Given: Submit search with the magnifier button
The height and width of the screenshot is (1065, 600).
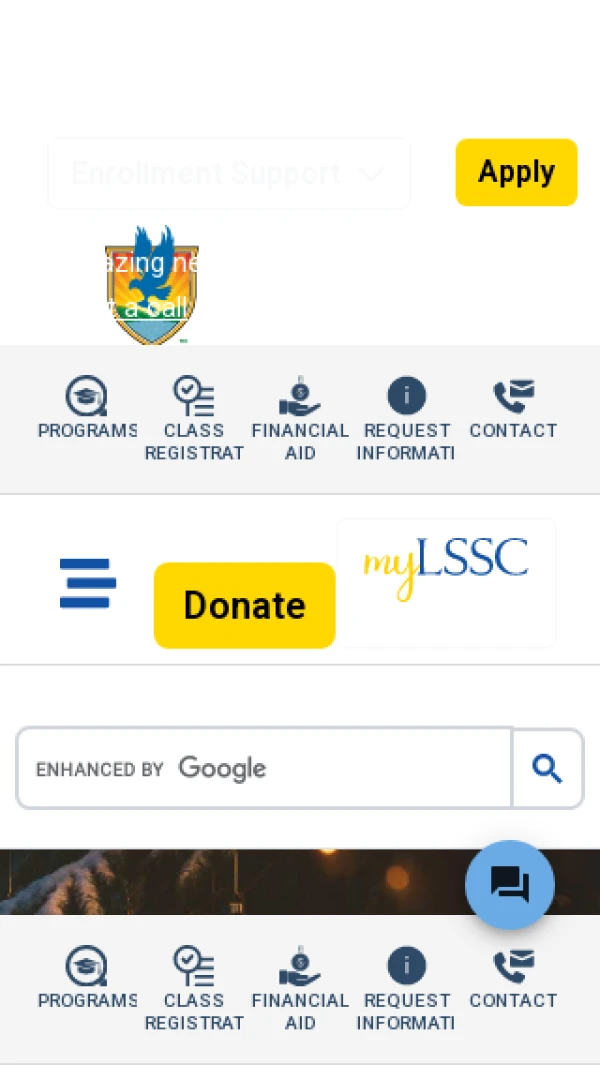Looking at the screenshot, I should coord(547,768).
